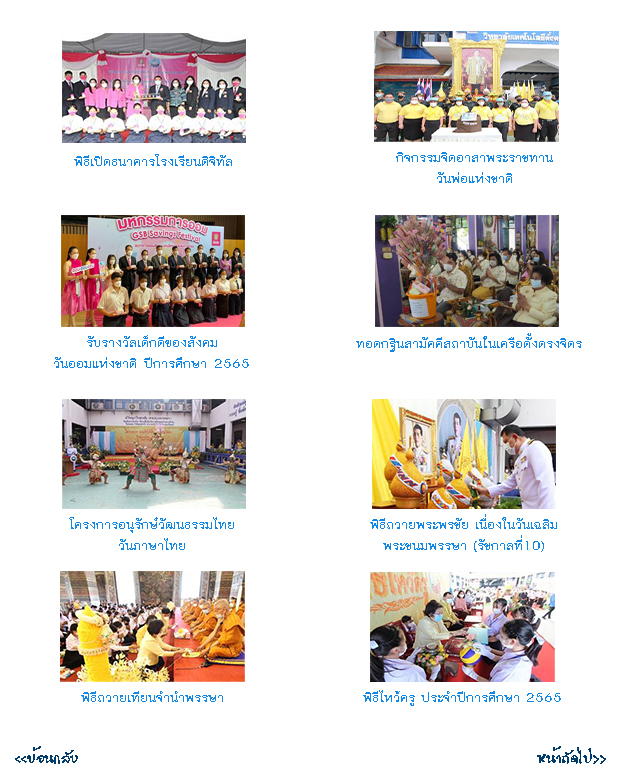Open the พิธีเปิดธนาคารโรงเรียนดิจิทัล photo
The width and height of the screenshot is (620, 775).
click(x=153, y=91)
